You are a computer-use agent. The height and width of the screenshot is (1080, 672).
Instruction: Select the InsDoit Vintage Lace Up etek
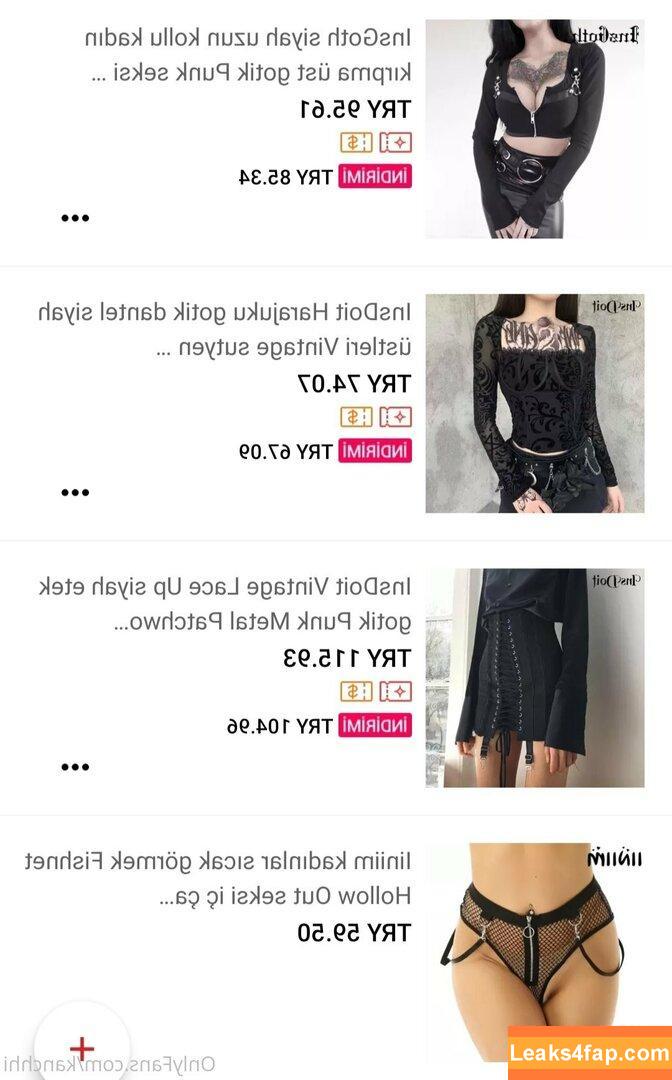225,604
